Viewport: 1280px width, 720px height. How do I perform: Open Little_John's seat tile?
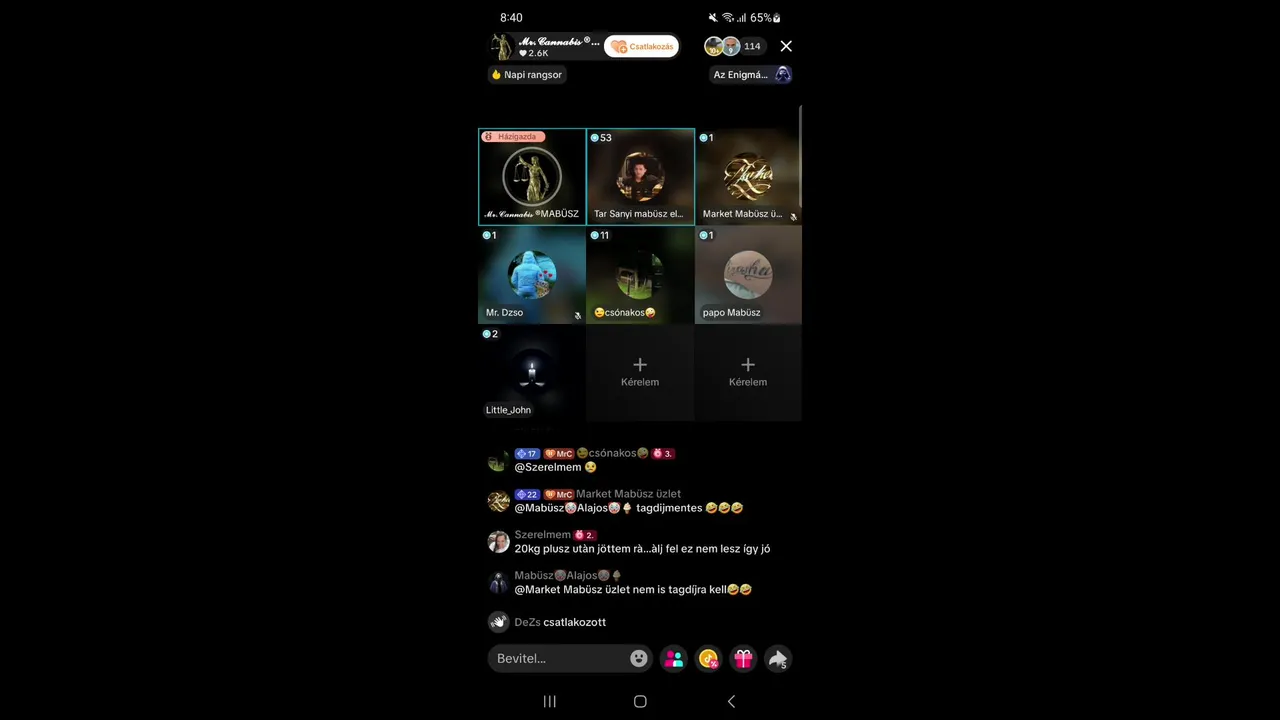[x=532, y=373]
